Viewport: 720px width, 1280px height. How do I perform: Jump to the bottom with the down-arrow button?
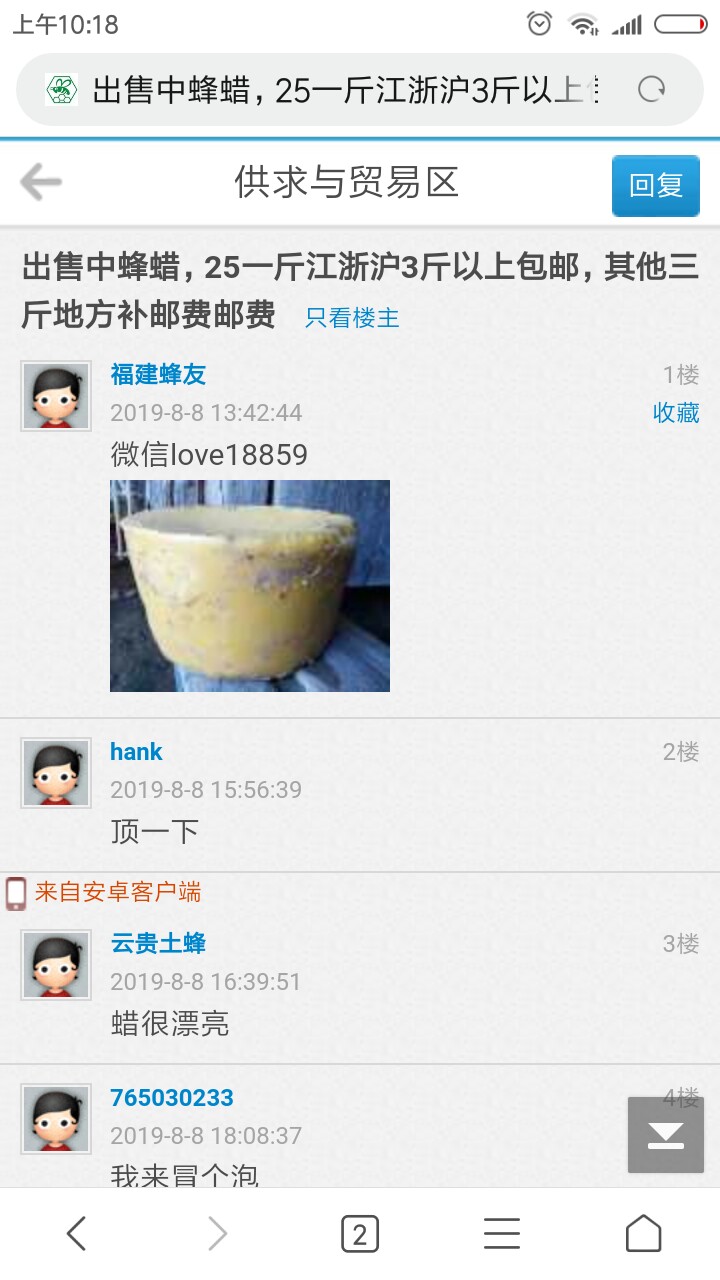tap(665, 1135)
